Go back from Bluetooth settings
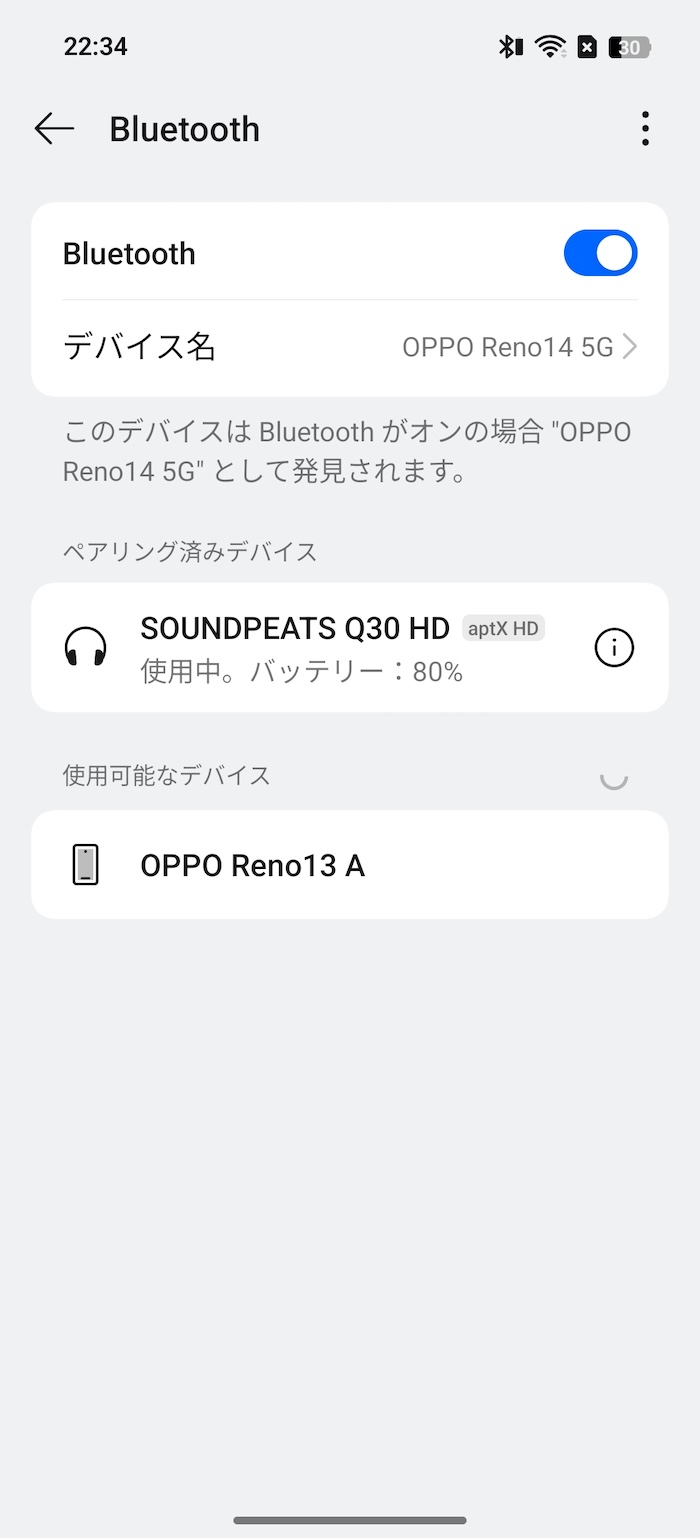This screenshot has width=700, height=1538. 54,129
